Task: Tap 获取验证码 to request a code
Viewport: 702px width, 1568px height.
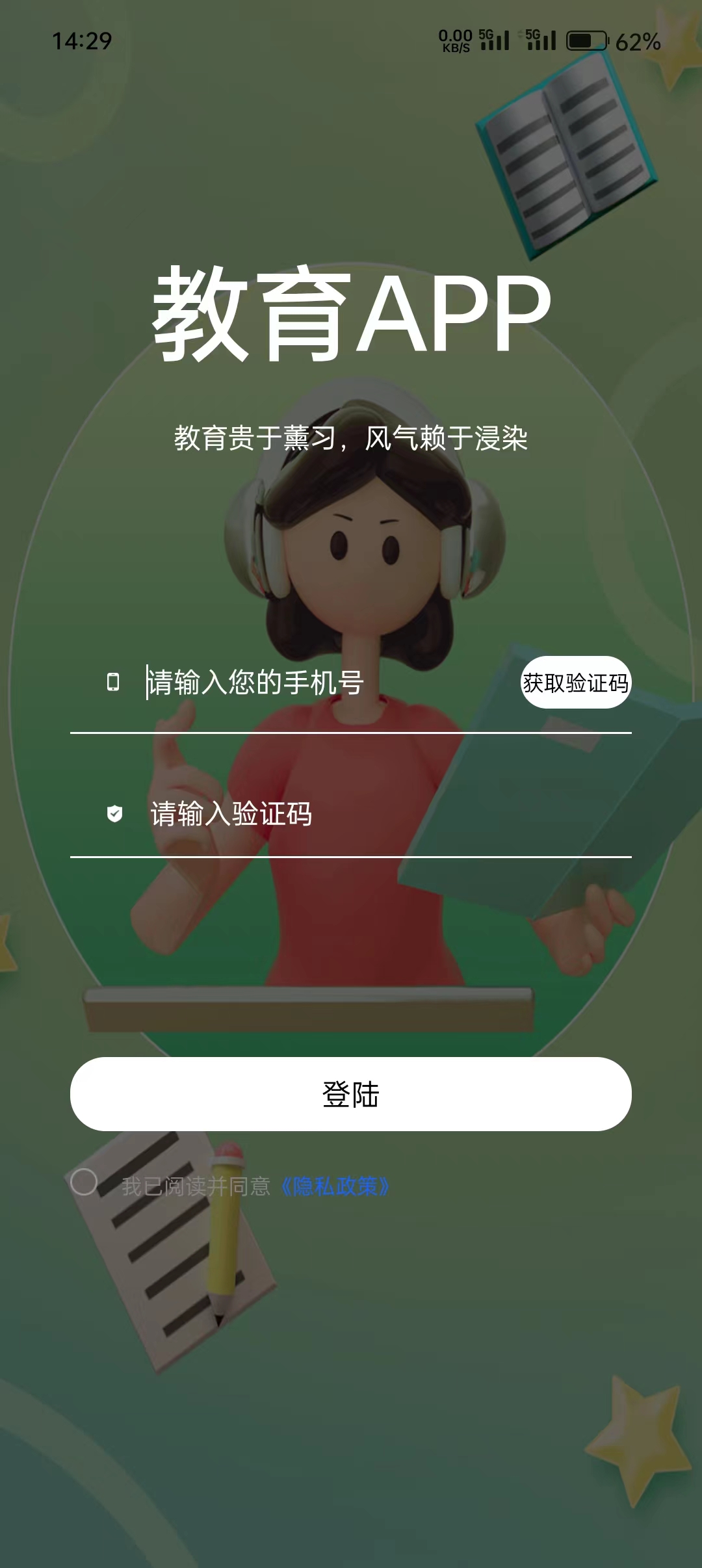Action: pyautogui.click(x=575, y=683)
